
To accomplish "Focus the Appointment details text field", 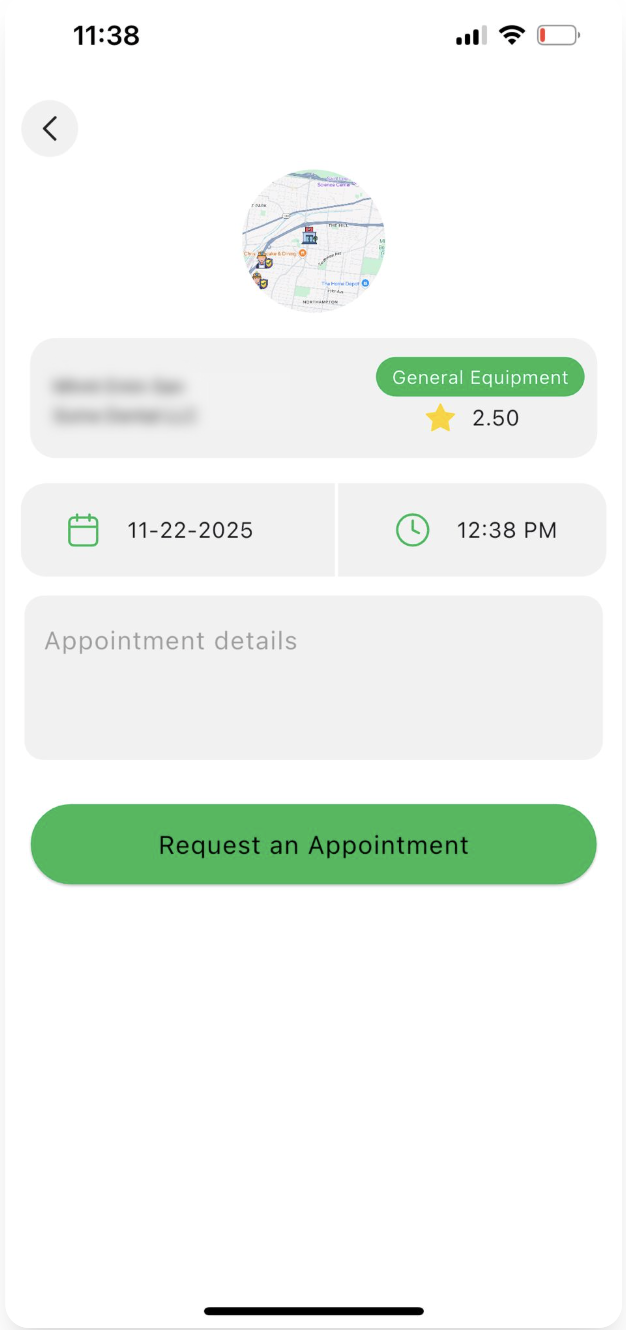I will 313,677.
